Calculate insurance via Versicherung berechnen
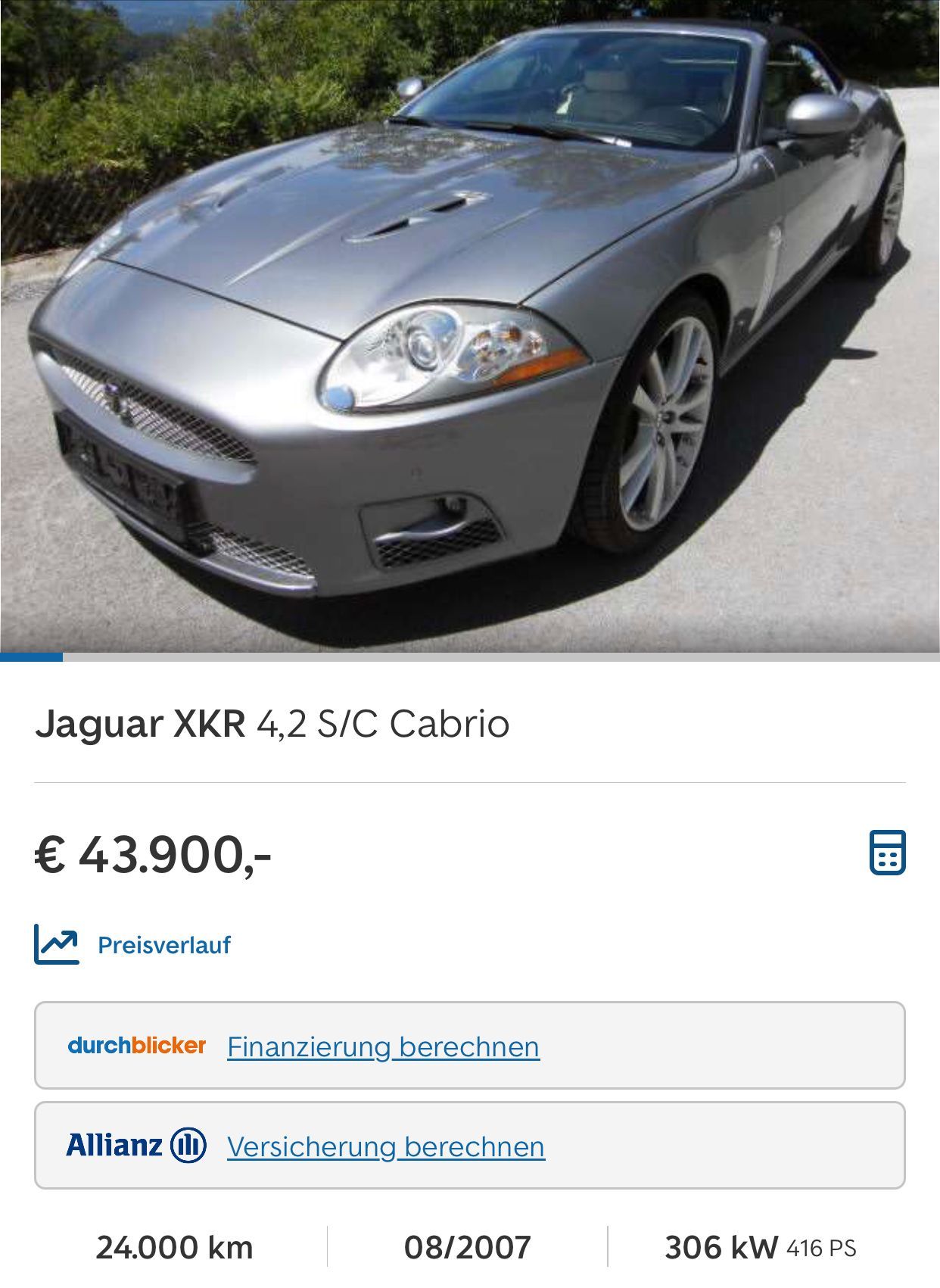Viewport: 940px width, 1288px height. coord(385,1146)
